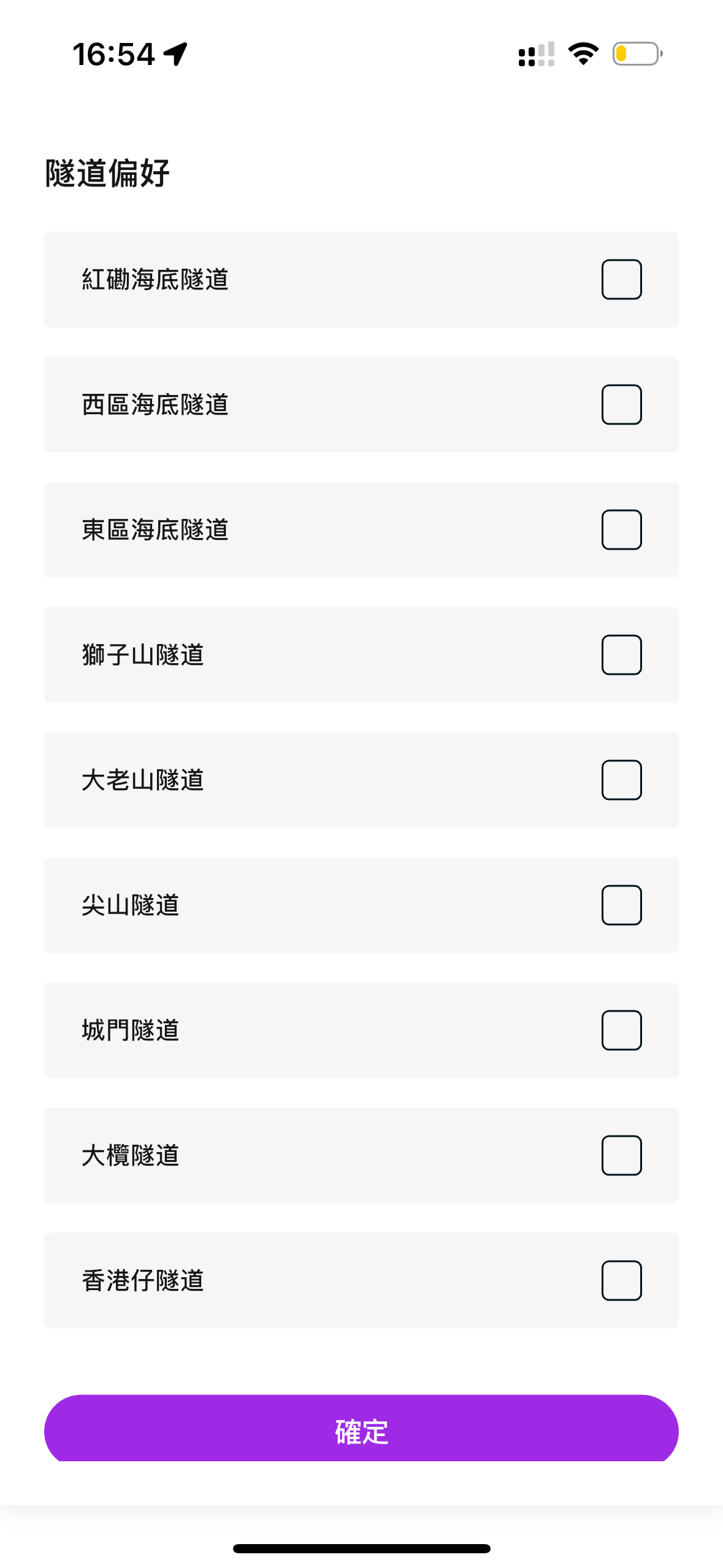Toggle the 城門隧道 checkbox
The height and width of the screenshot is (1568, 723).
[621, 1031]
